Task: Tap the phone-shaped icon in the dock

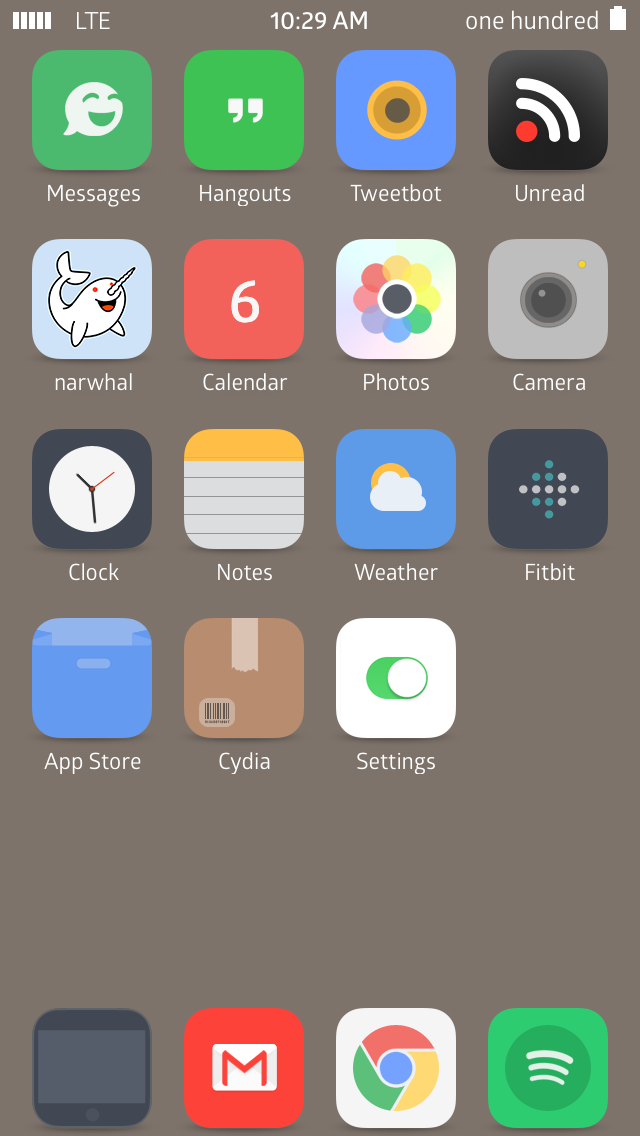Action: click(92, 1068)
